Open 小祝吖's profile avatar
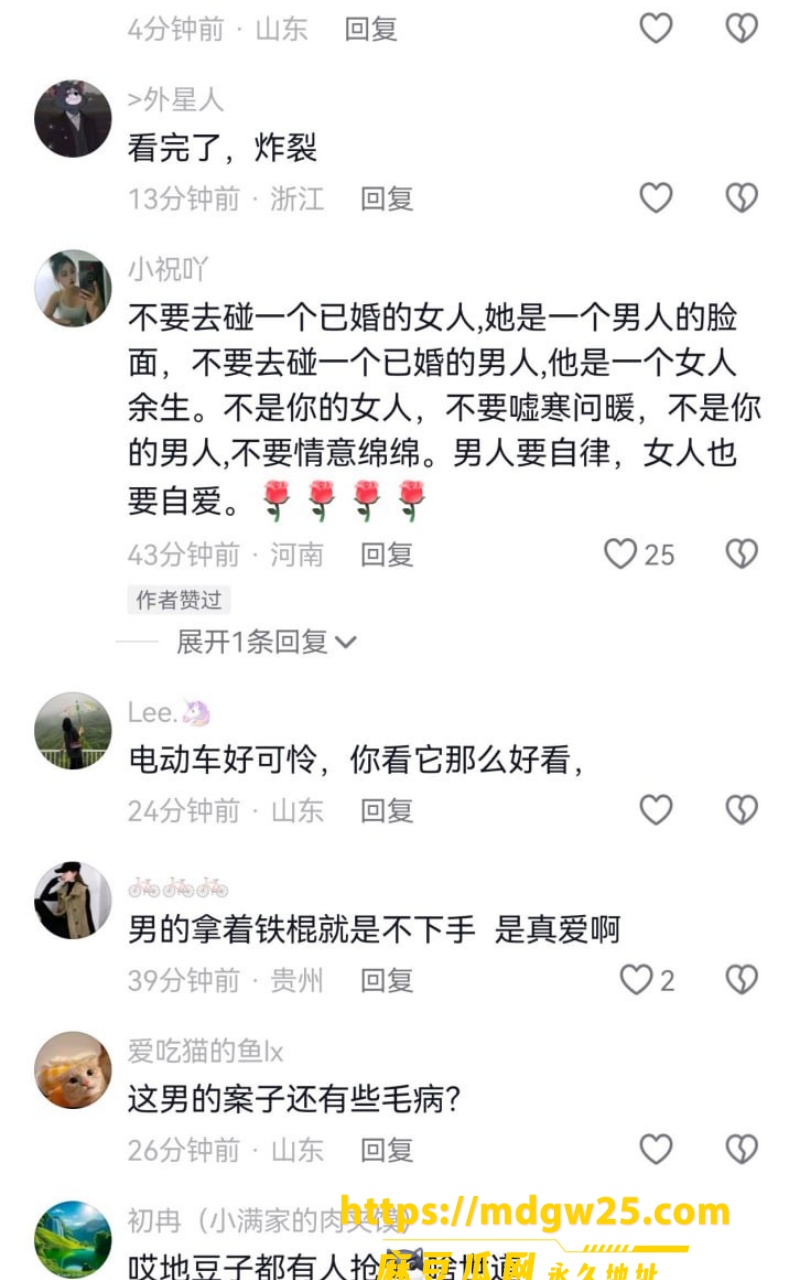The width and height of the screenshot is (800, 1280). click(73, 288)
